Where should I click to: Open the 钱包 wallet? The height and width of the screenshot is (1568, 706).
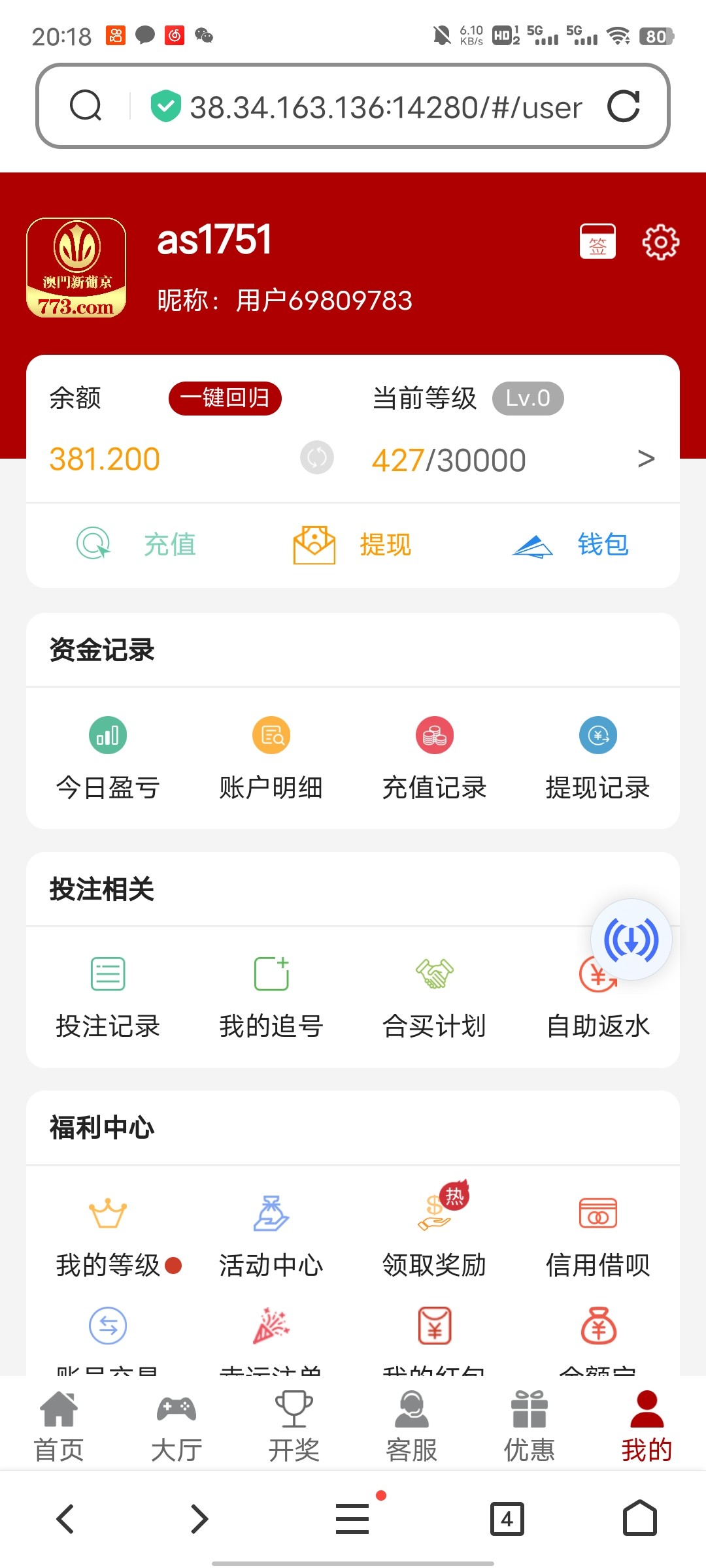pyautogui.click(x=570, y=544)
